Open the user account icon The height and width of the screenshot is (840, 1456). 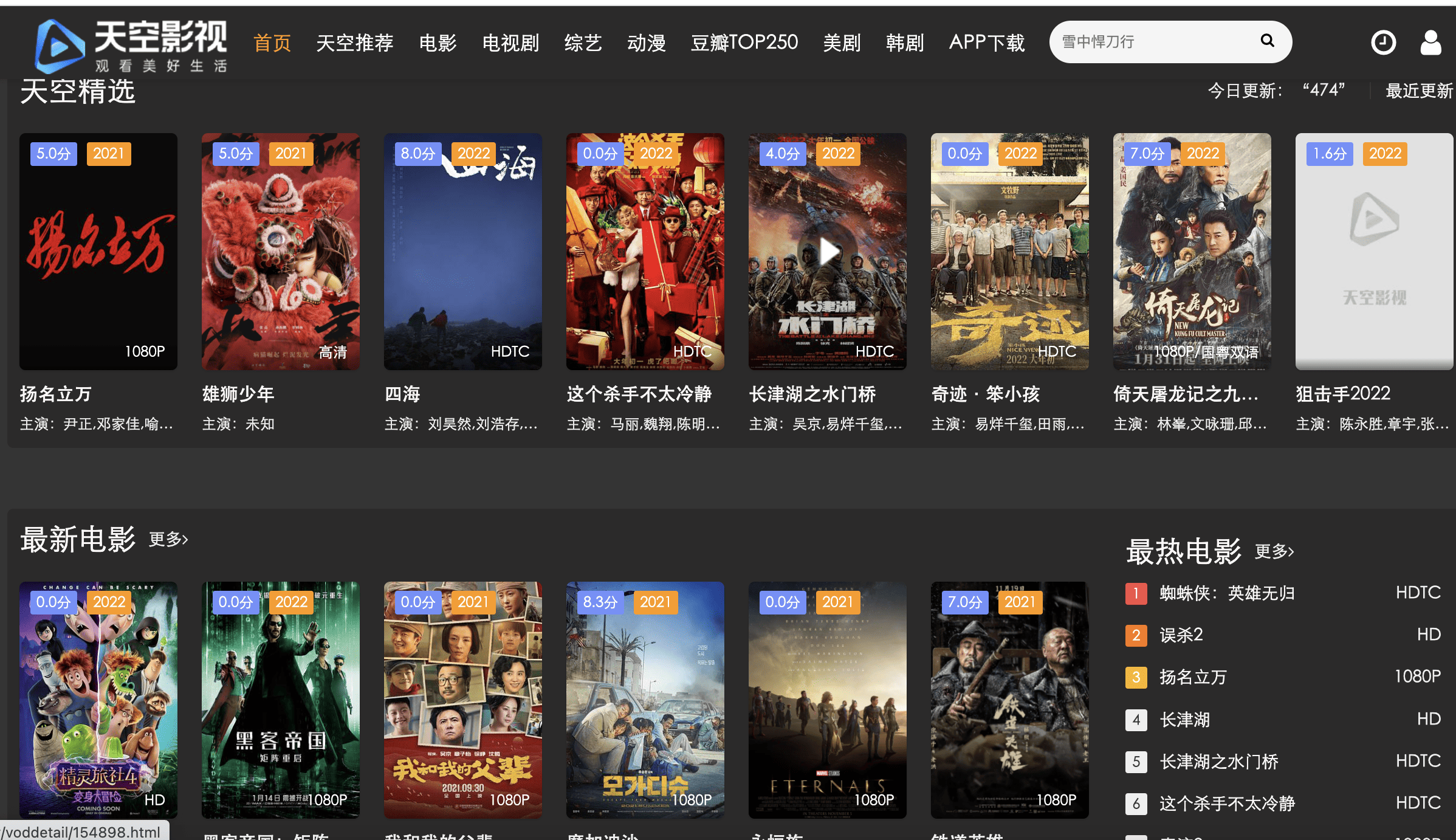[x=1430, y=43]
